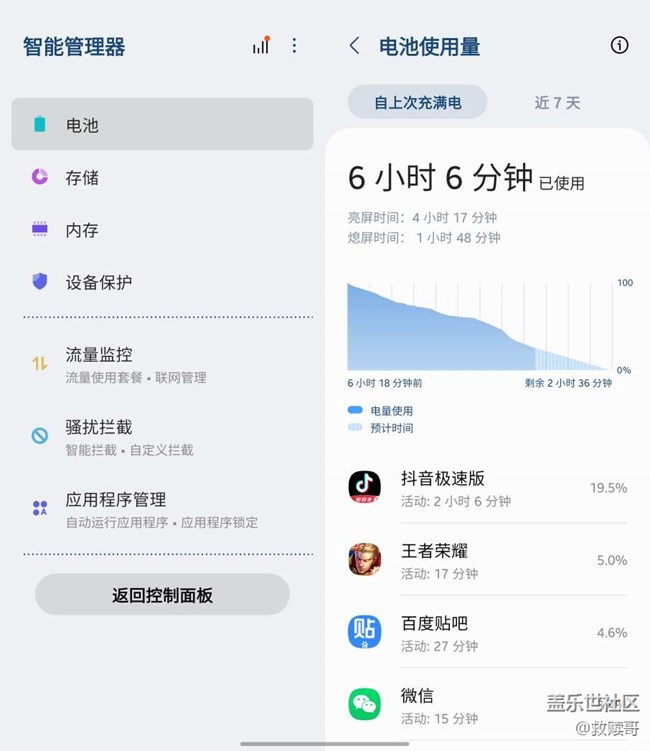The image size is (650, 751).
Task: Open battery details for 微信
Action: point(487,705)
